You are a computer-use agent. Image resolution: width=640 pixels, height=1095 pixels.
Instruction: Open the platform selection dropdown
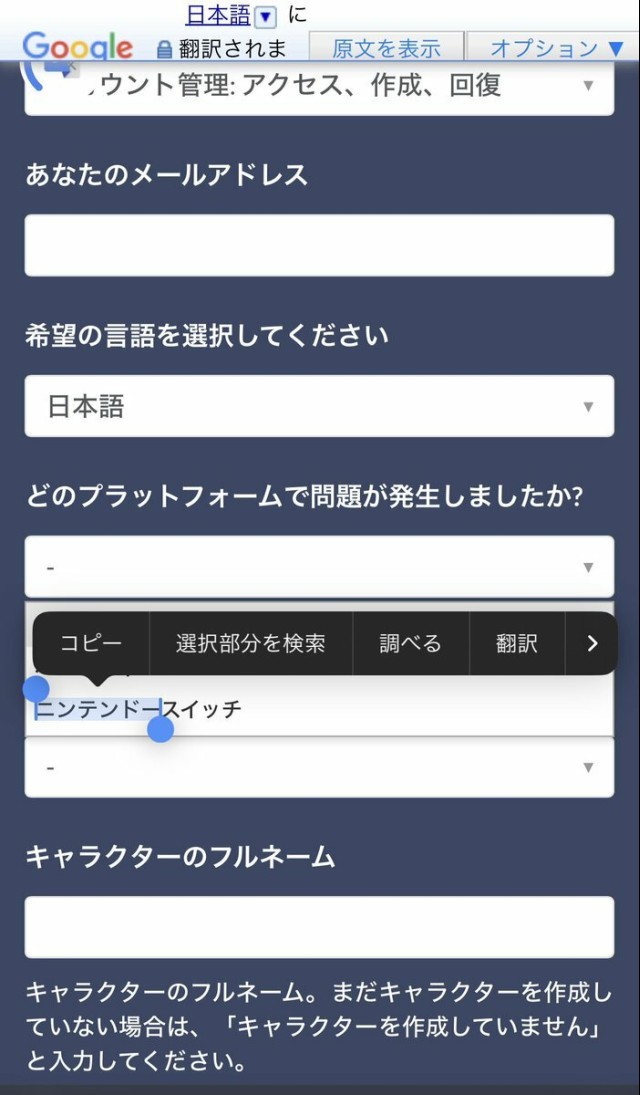(x=319, y=566)
